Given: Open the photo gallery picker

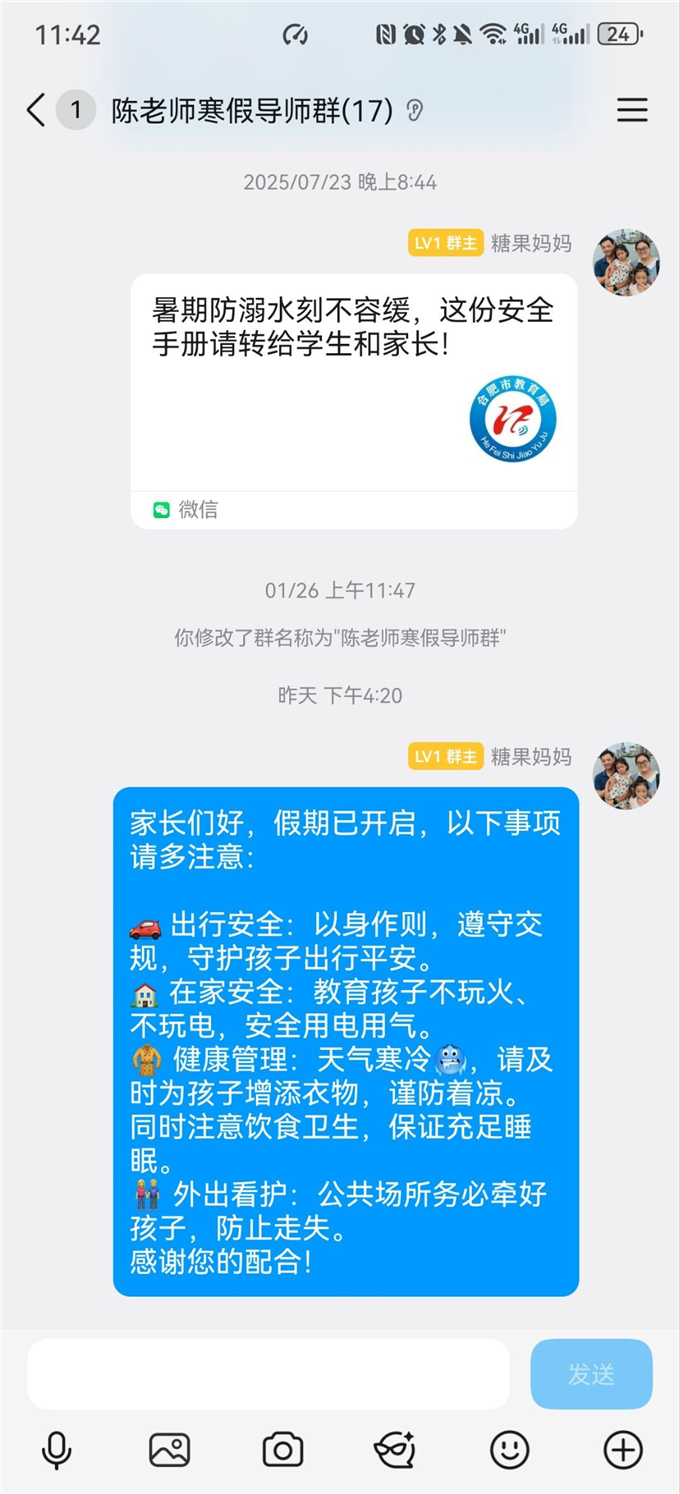Looking at the screenshot, I should pos(169,1449).
